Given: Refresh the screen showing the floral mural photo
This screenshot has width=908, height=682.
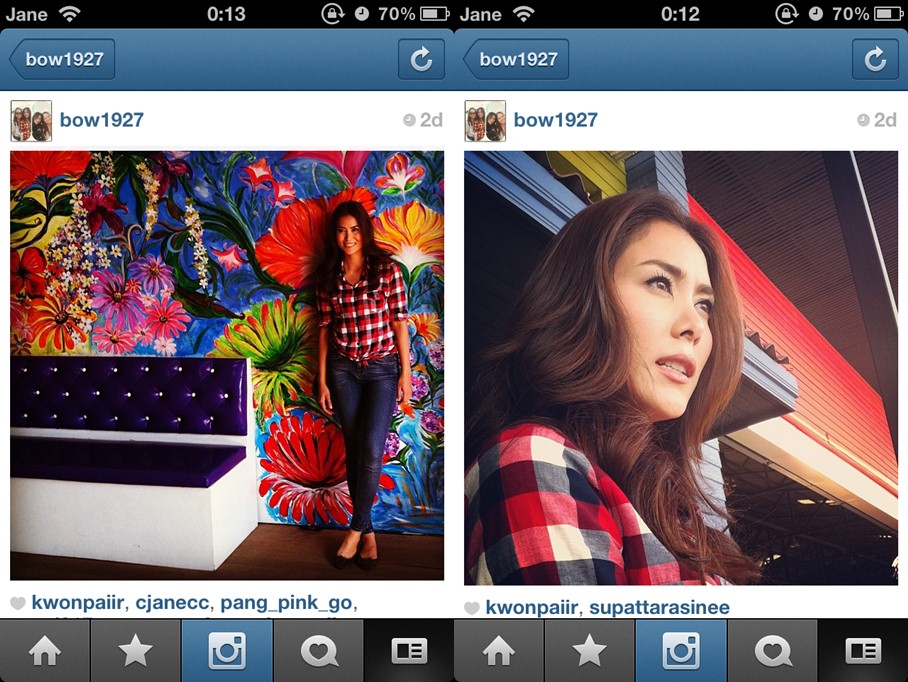Looking at the screenshot, I should click(x=421, y=59).
